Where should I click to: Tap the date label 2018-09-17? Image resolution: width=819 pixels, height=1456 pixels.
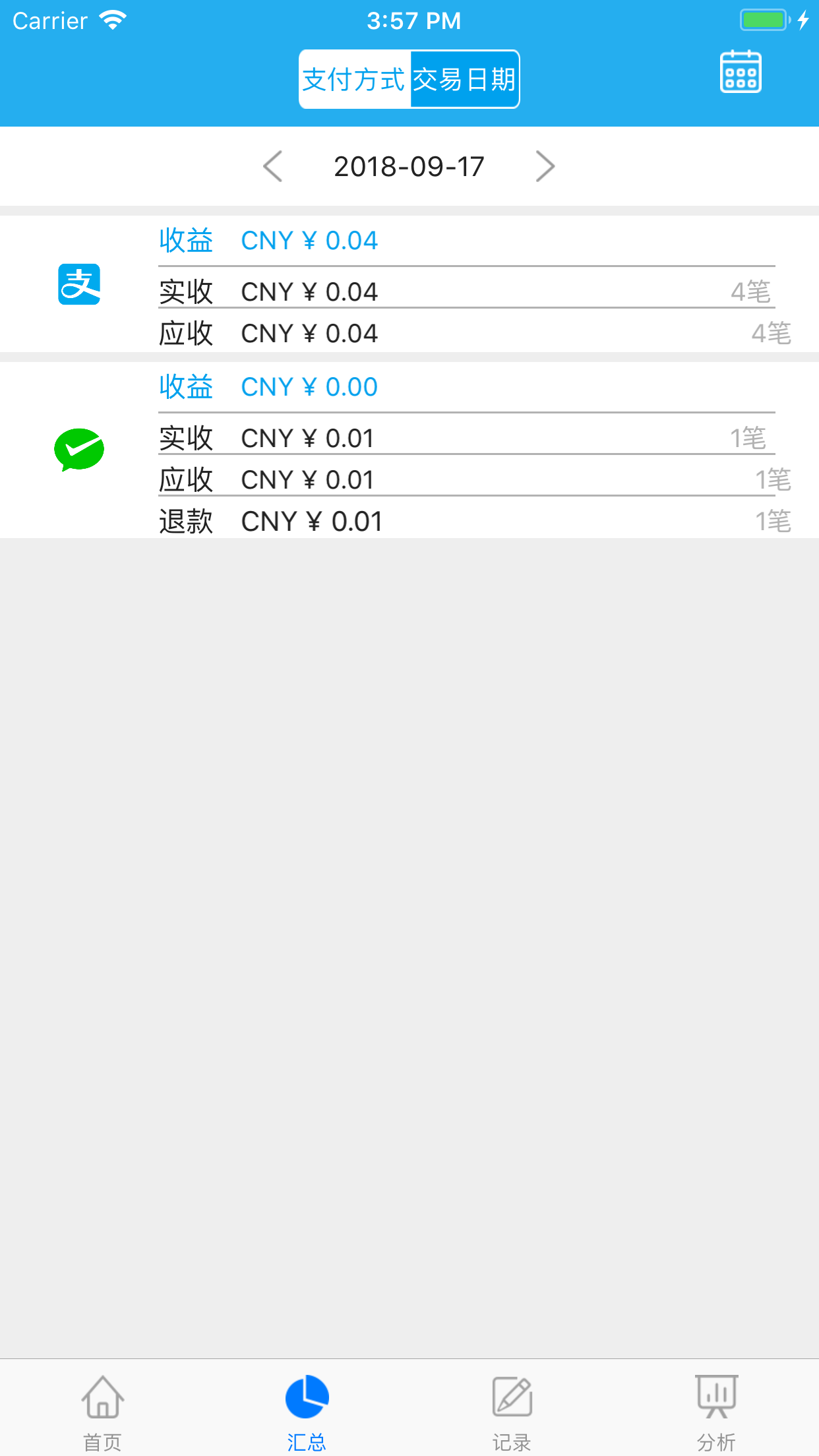[x=409, y=167]
